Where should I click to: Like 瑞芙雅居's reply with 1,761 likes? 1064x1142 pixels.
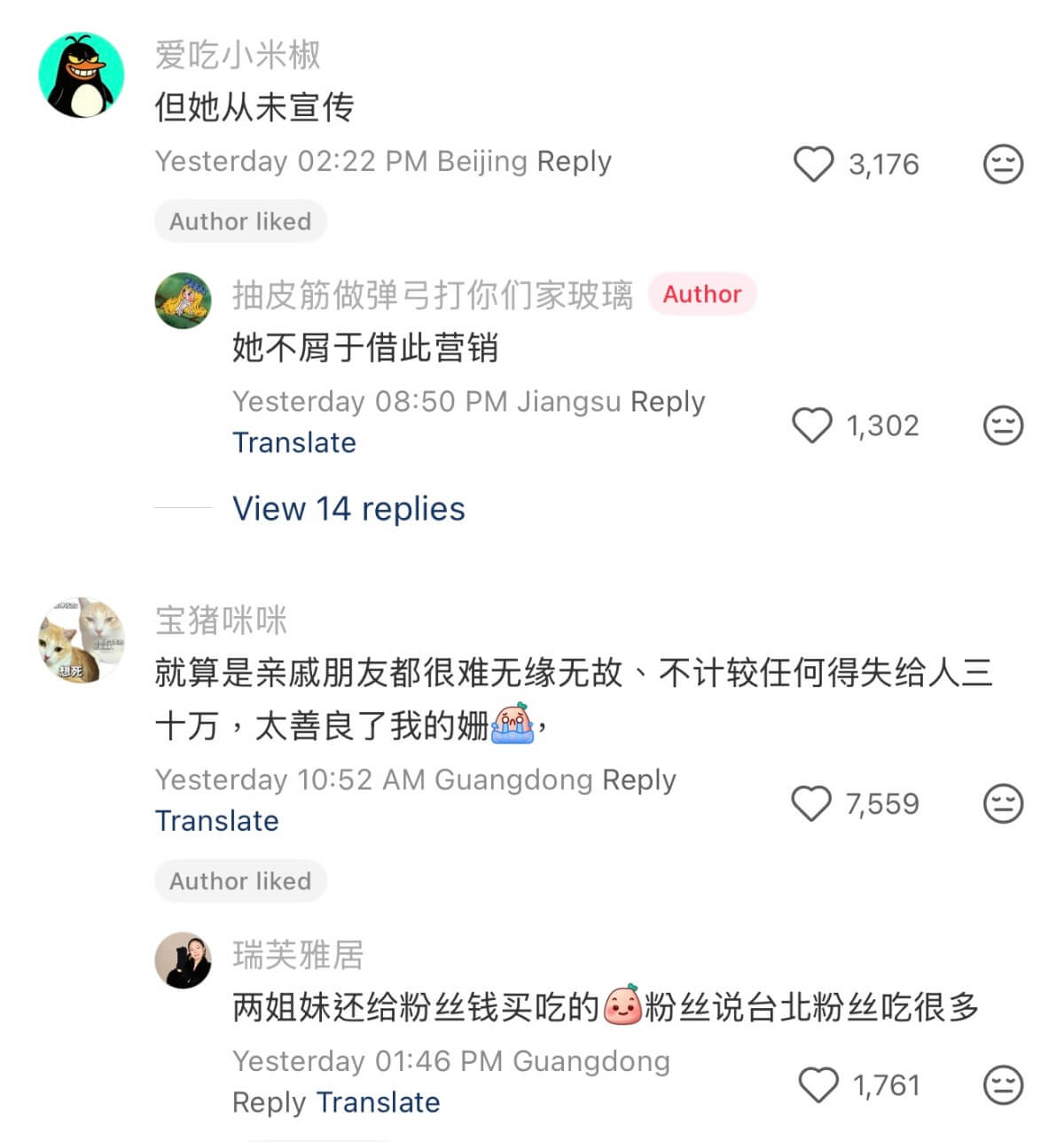[818, 1085]
